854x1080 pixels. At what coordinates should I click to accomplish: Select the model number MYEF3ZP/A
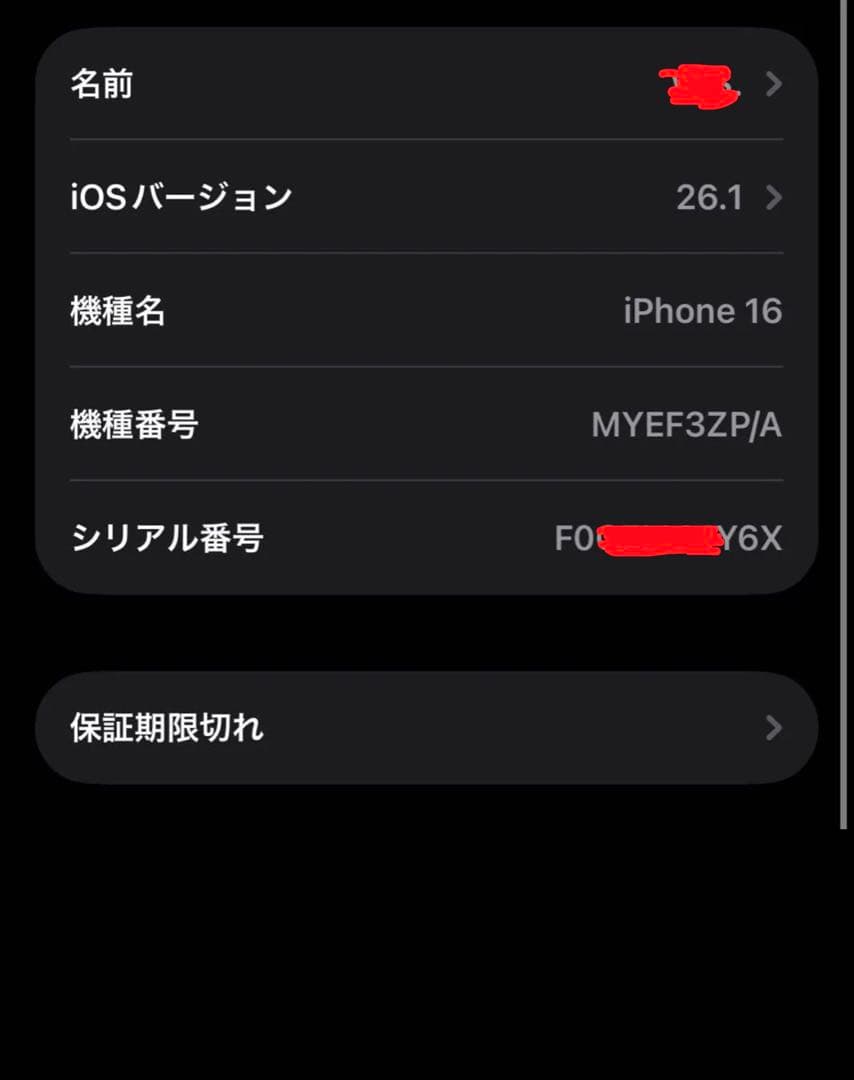pyautogui.click(x=686, y=425)
